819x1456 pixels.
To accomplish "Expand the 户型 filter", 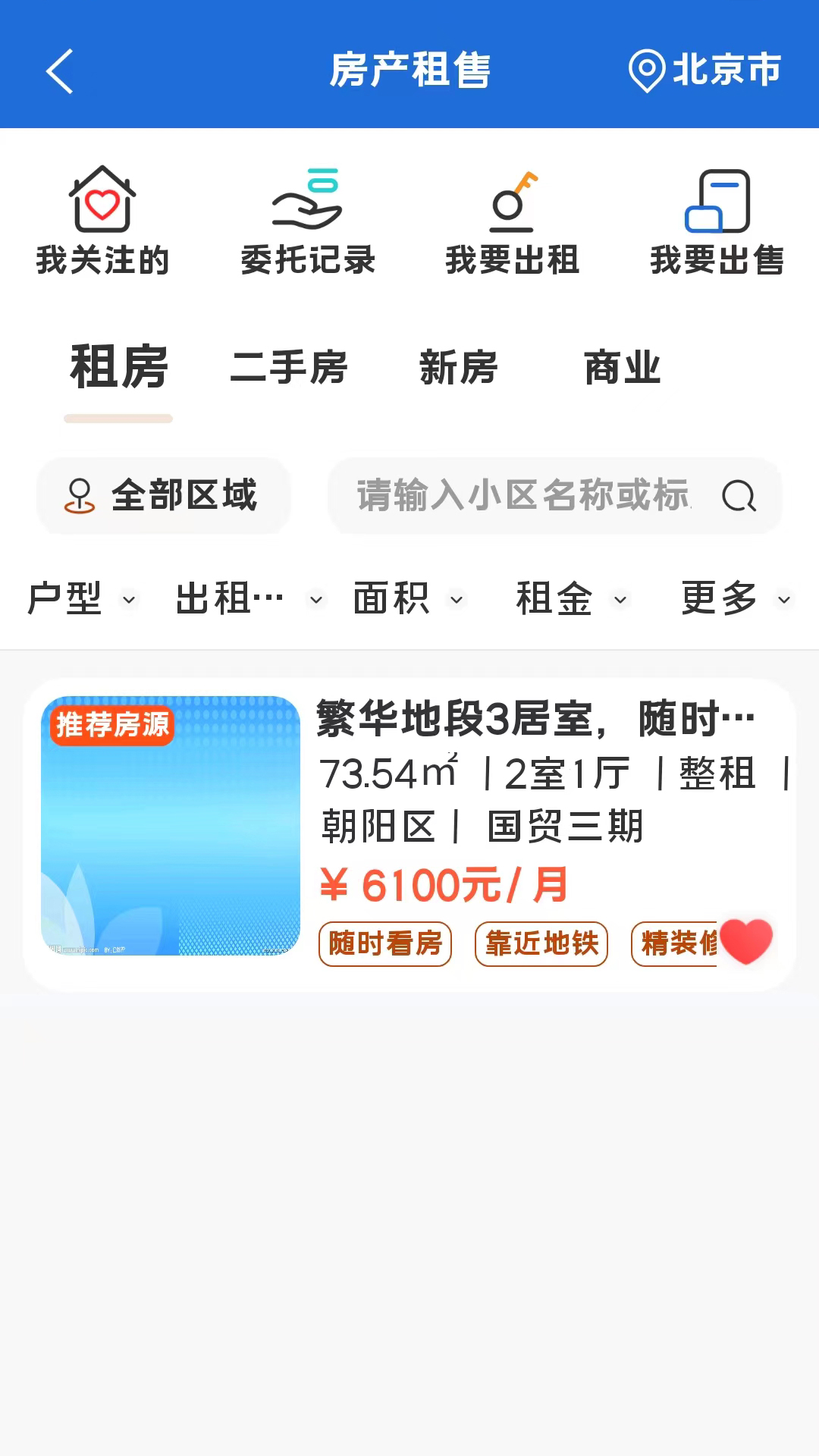I will pyautogui.click(x=81, y=599).
